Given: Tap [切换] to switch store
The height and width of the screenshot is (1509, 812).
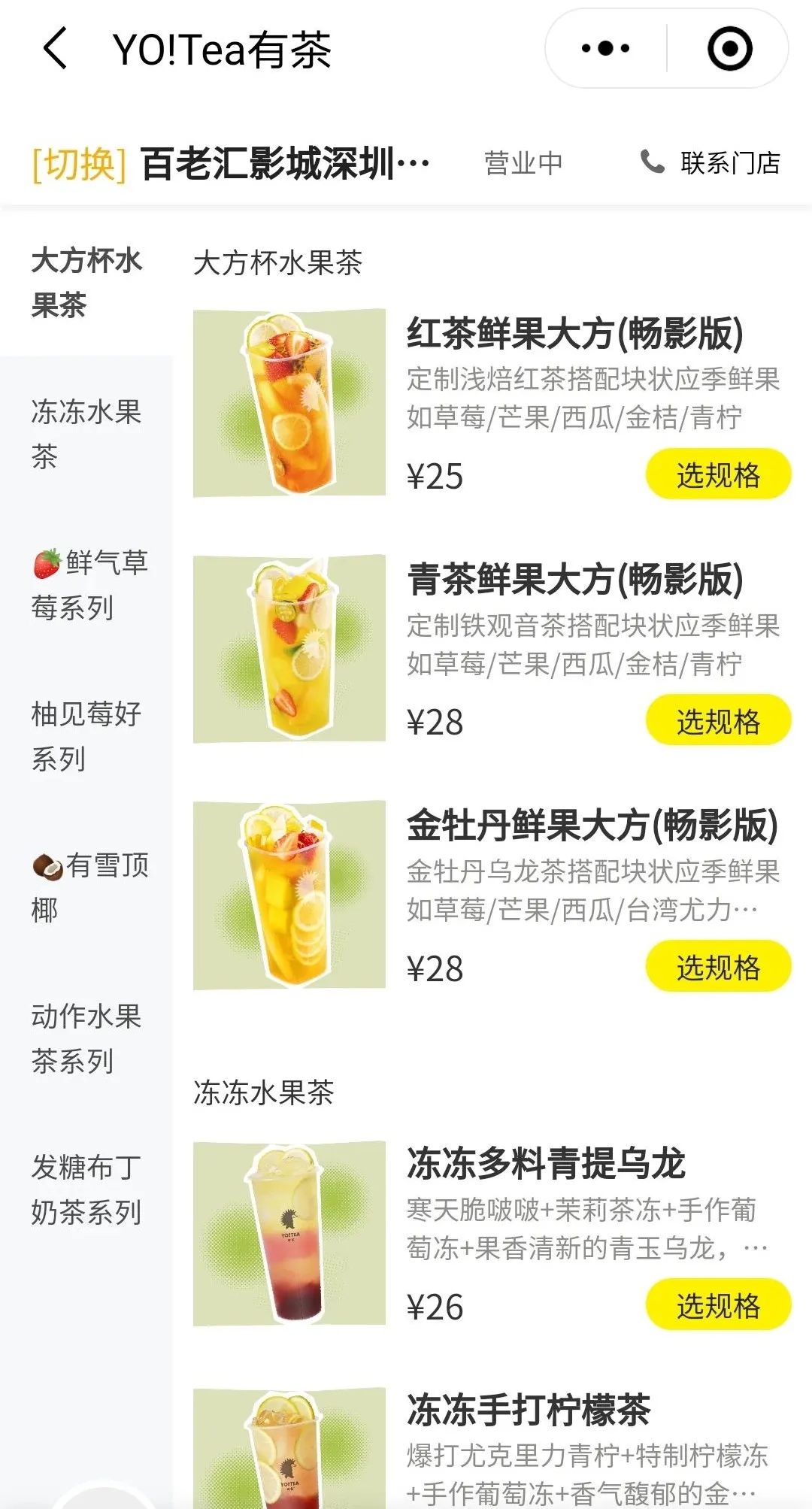Looking at the screenshot, I should coord(78,163).
